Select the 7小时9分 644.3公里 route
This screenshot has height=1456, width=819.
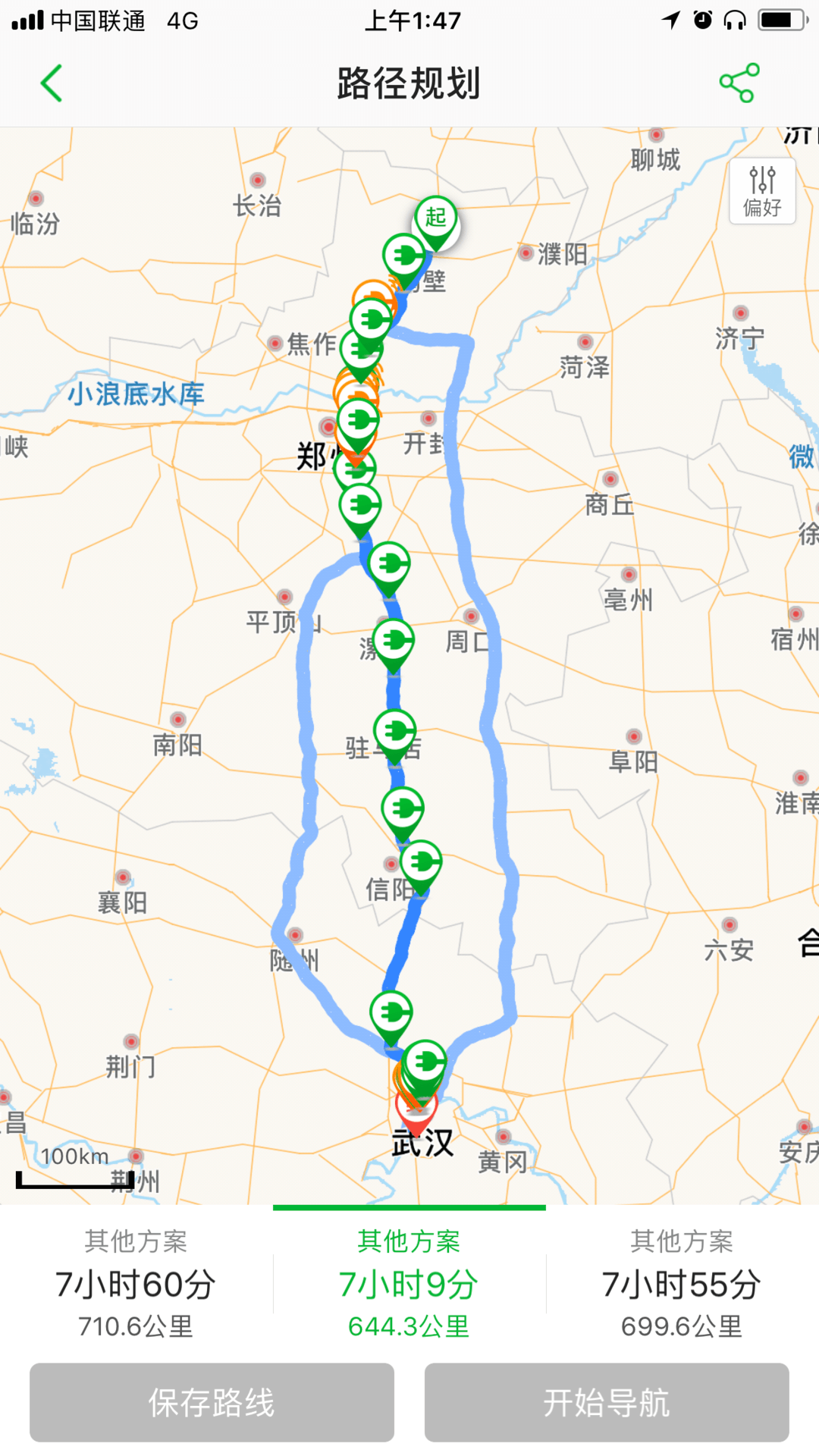[409, 1283]
